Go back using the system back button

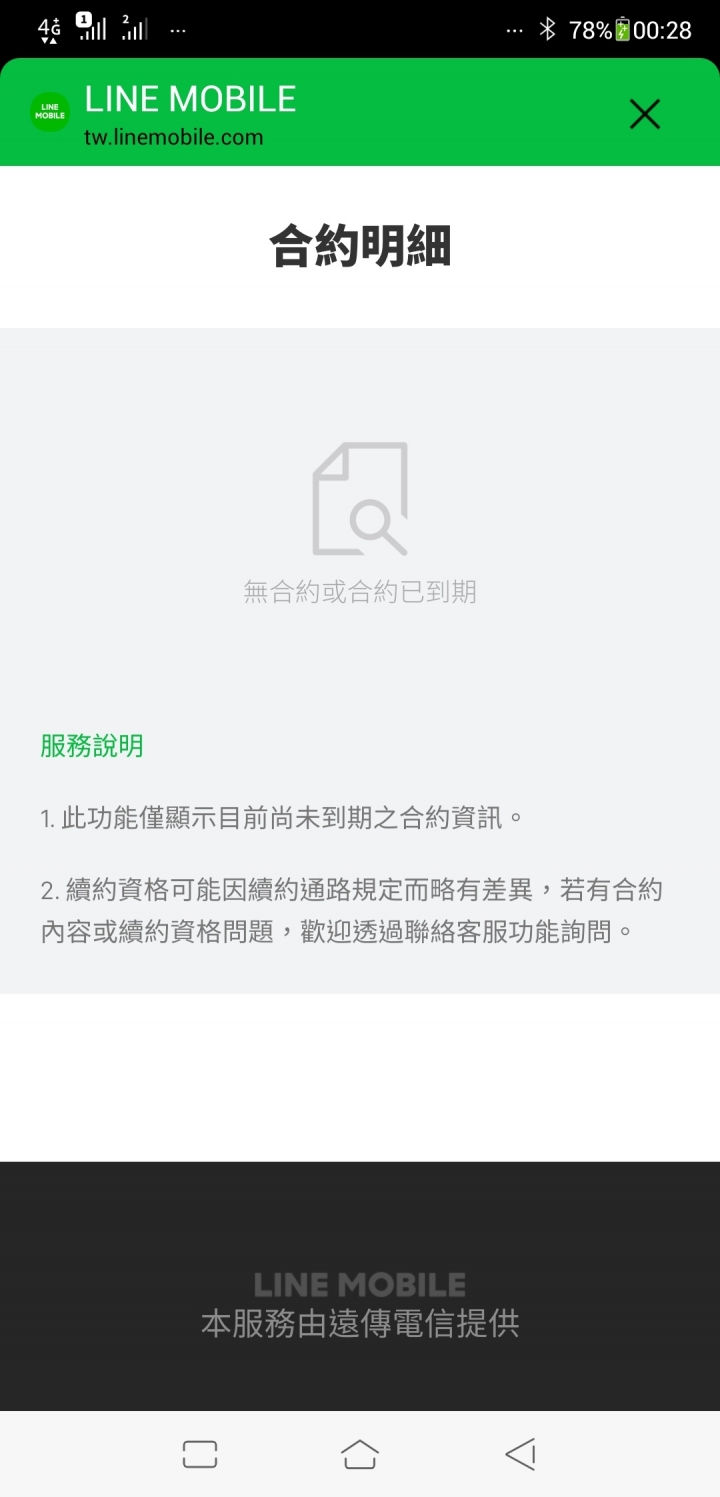click(520, 1454)
